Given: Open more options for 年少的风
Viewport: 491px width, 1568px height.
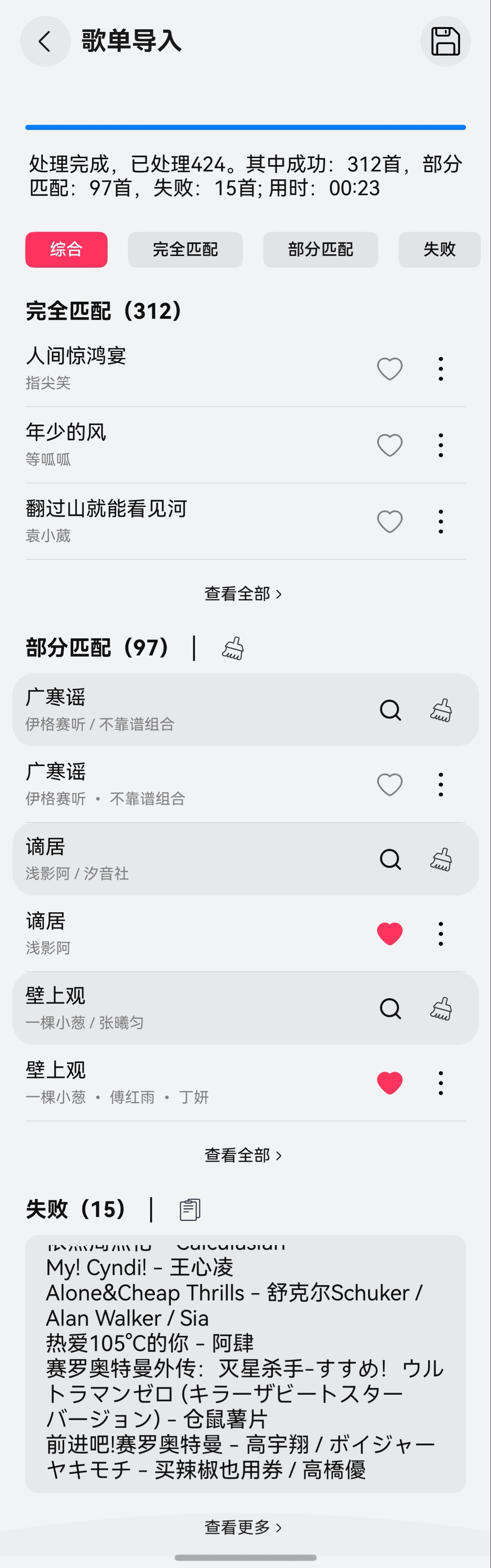Looking at the screenshot, I should click(x=440, y=445).
